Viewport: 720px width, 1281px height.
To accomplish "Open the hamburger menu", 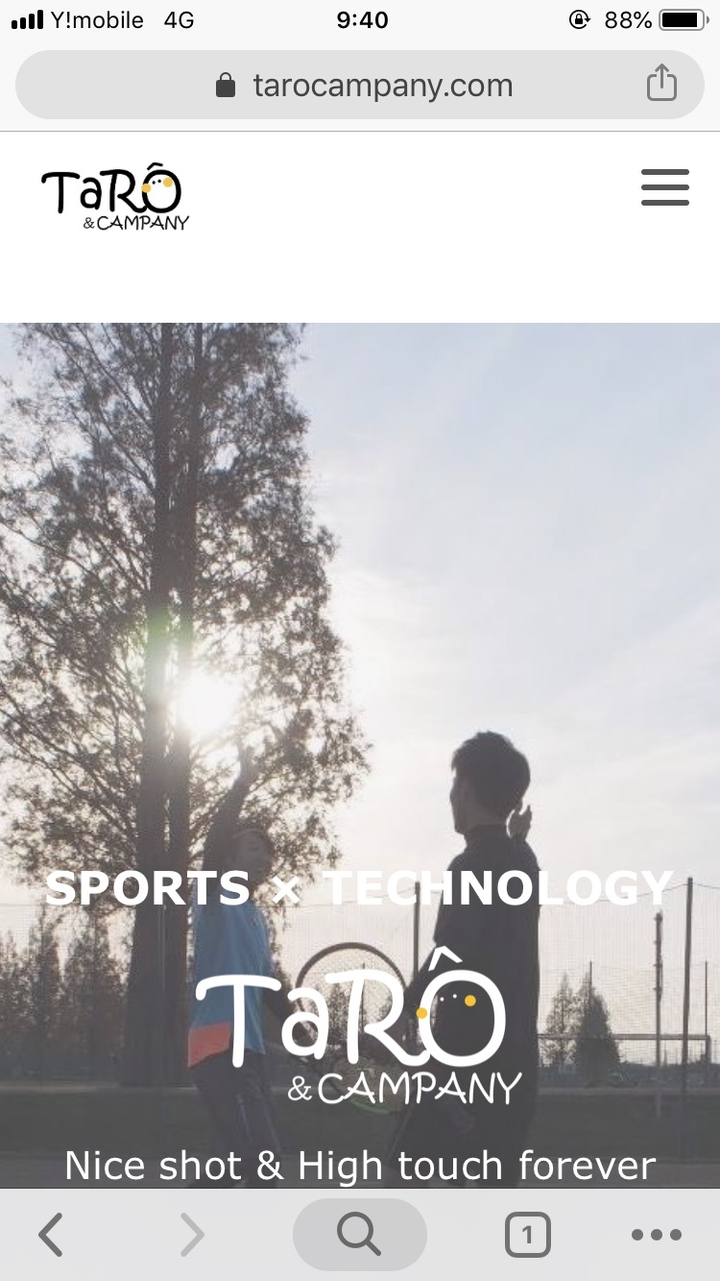I will (x=665, y=187).
